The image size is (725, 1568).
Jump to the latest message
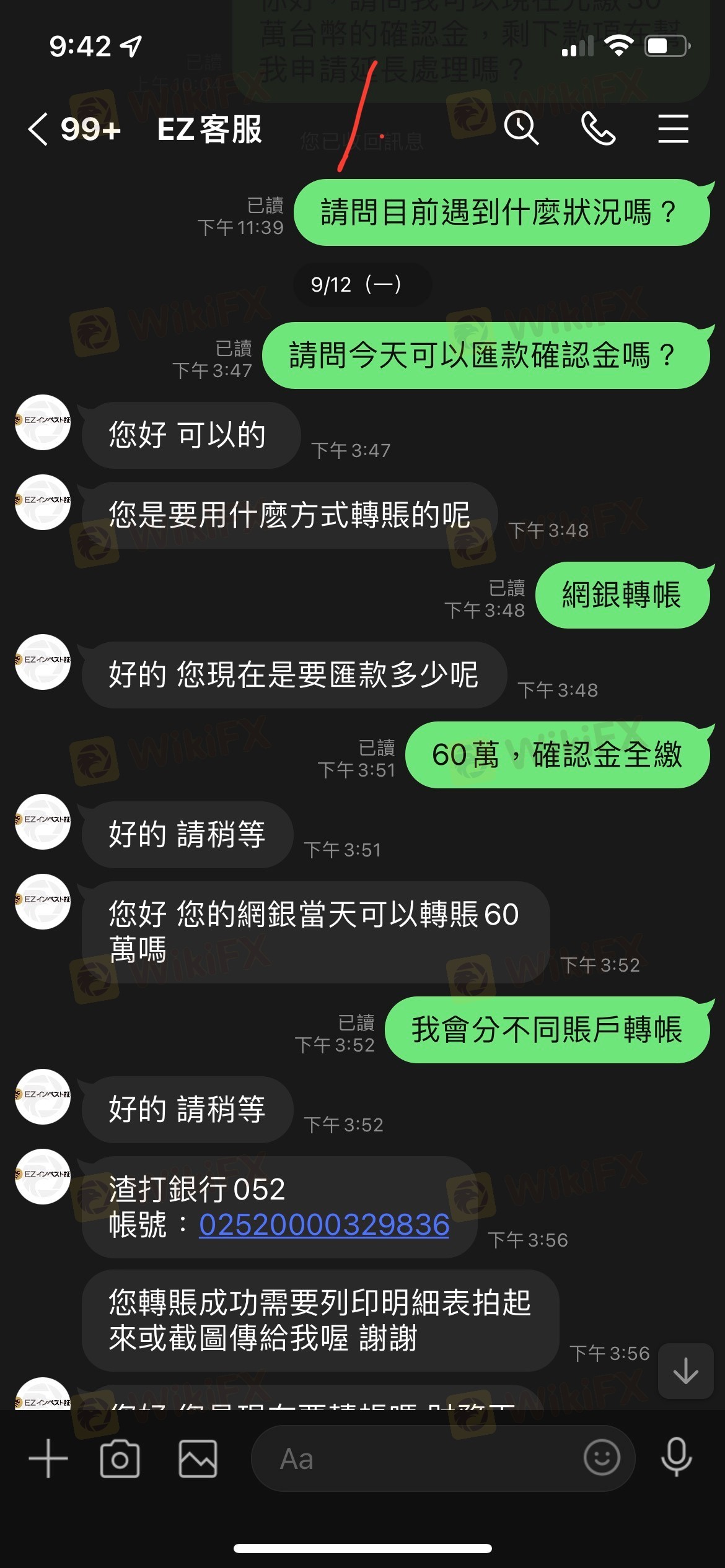(x=685, y=1371)
